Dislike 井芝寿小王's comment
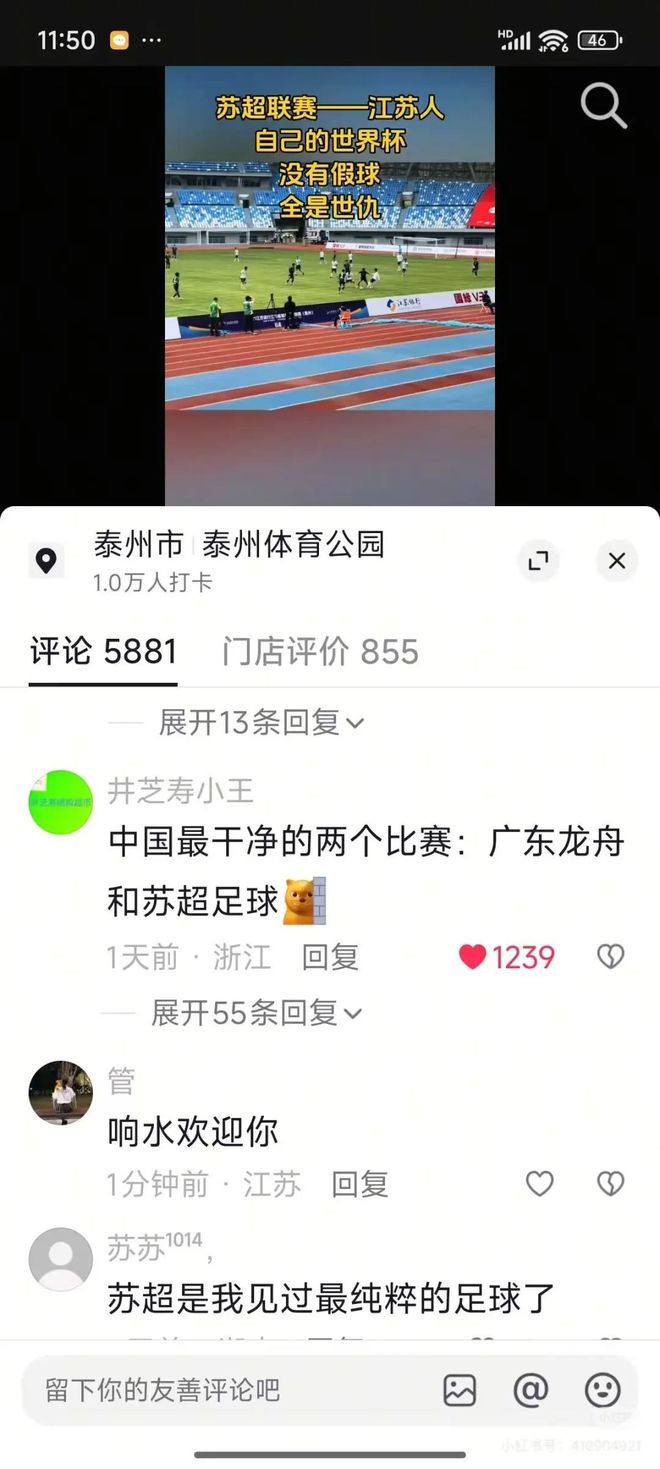Screen dimensions: 660x1469 (x=610, y=957)
